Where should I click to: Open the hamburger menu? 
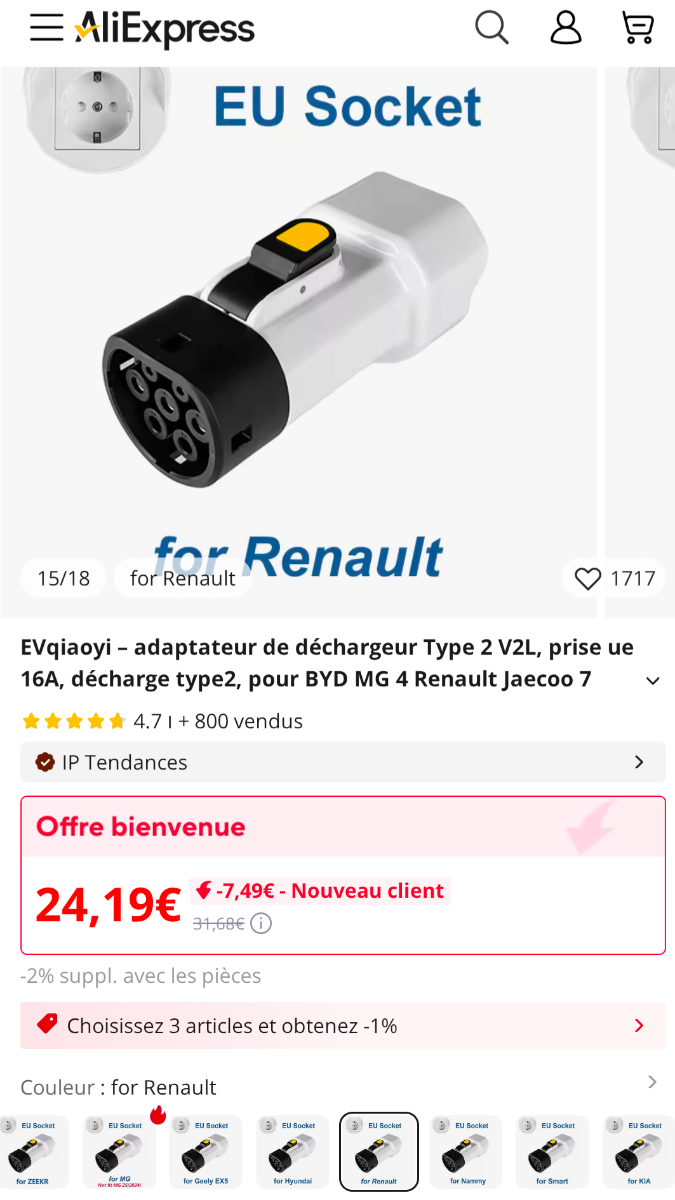click(46, 28)
